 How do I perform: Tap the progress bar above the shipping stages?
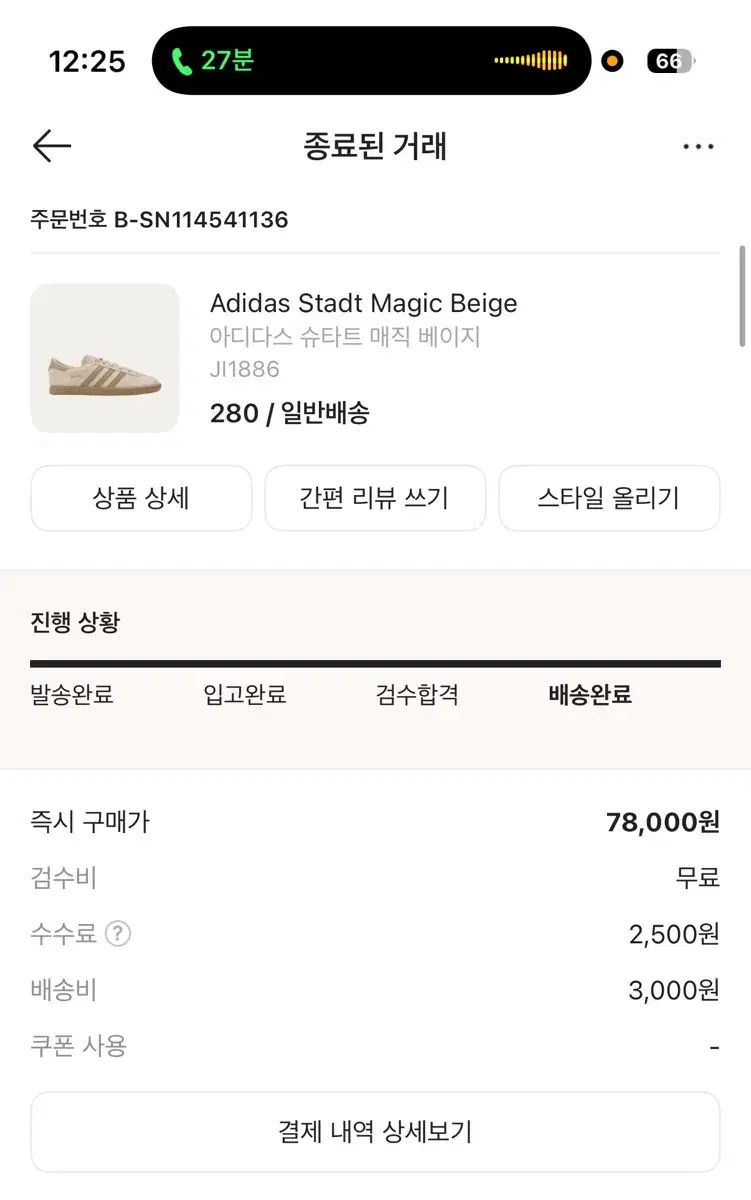click(375, 662)
